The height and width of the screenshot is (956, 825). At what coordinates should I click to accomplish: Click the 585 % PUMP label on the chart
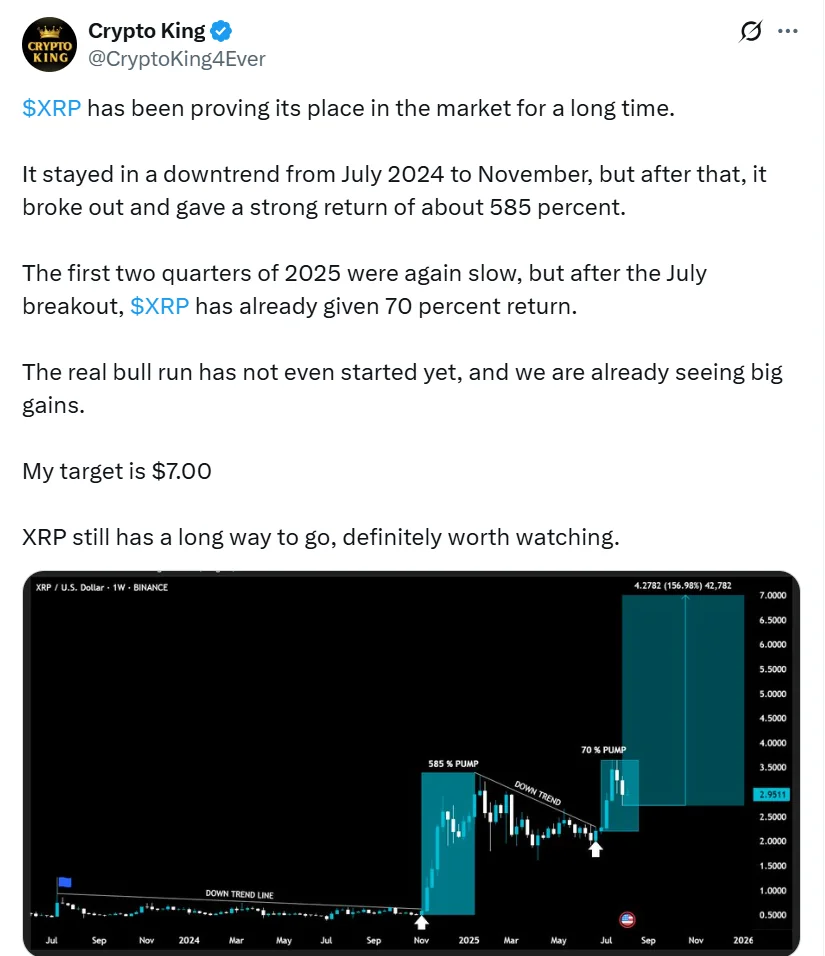tap(454, 762)
